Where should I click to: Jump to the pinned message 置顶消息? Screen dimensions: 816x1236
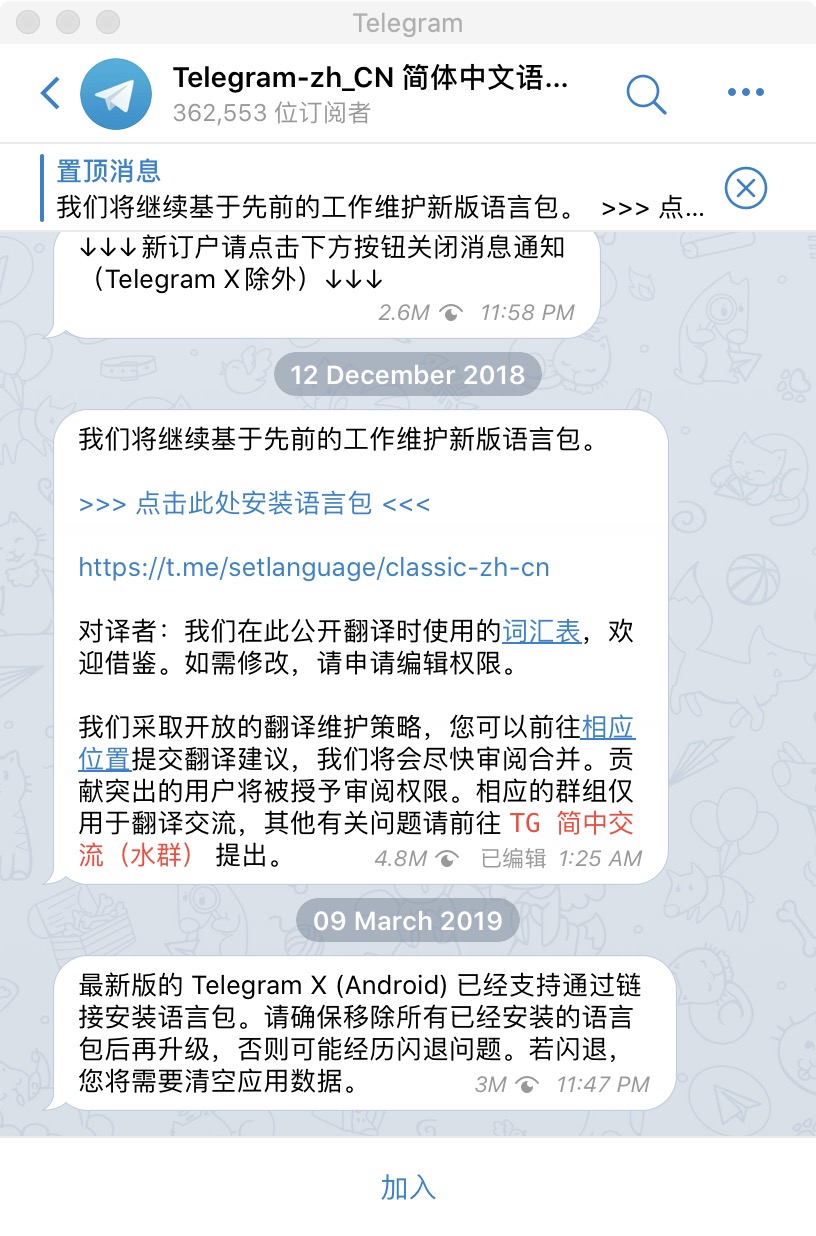point(380,189)
